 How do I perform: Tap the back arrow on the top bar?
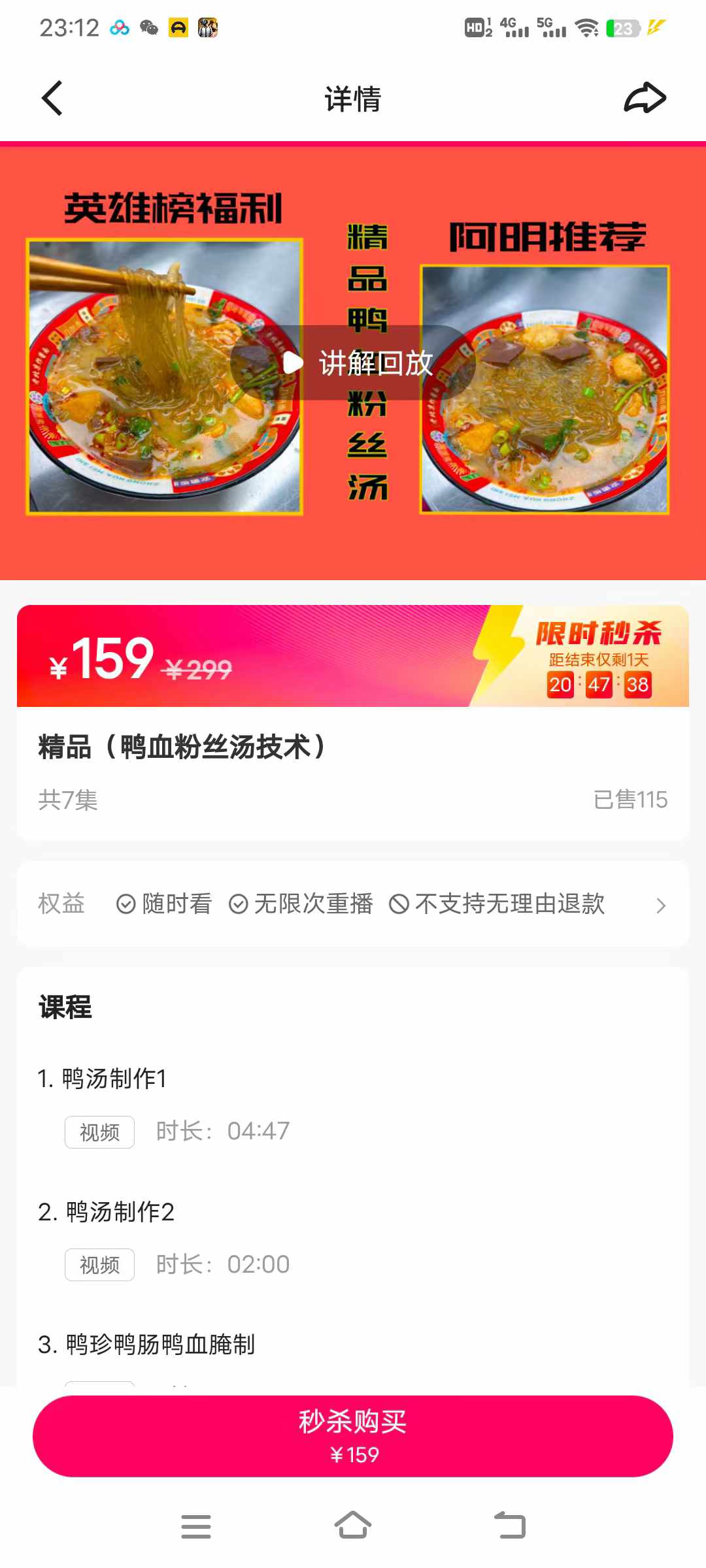[52, 98]
